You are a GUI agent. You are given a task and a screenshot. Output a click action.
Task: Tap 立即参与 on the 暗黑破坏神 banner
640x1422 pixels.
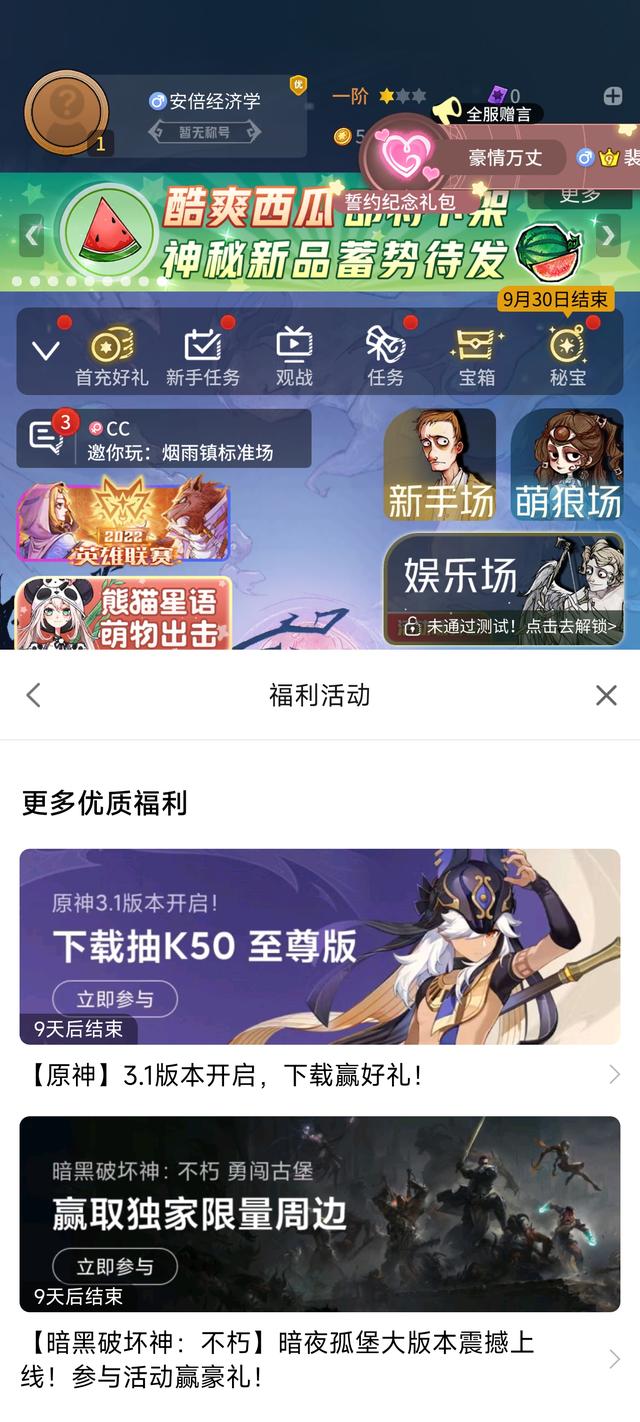tap(115, 1266)
